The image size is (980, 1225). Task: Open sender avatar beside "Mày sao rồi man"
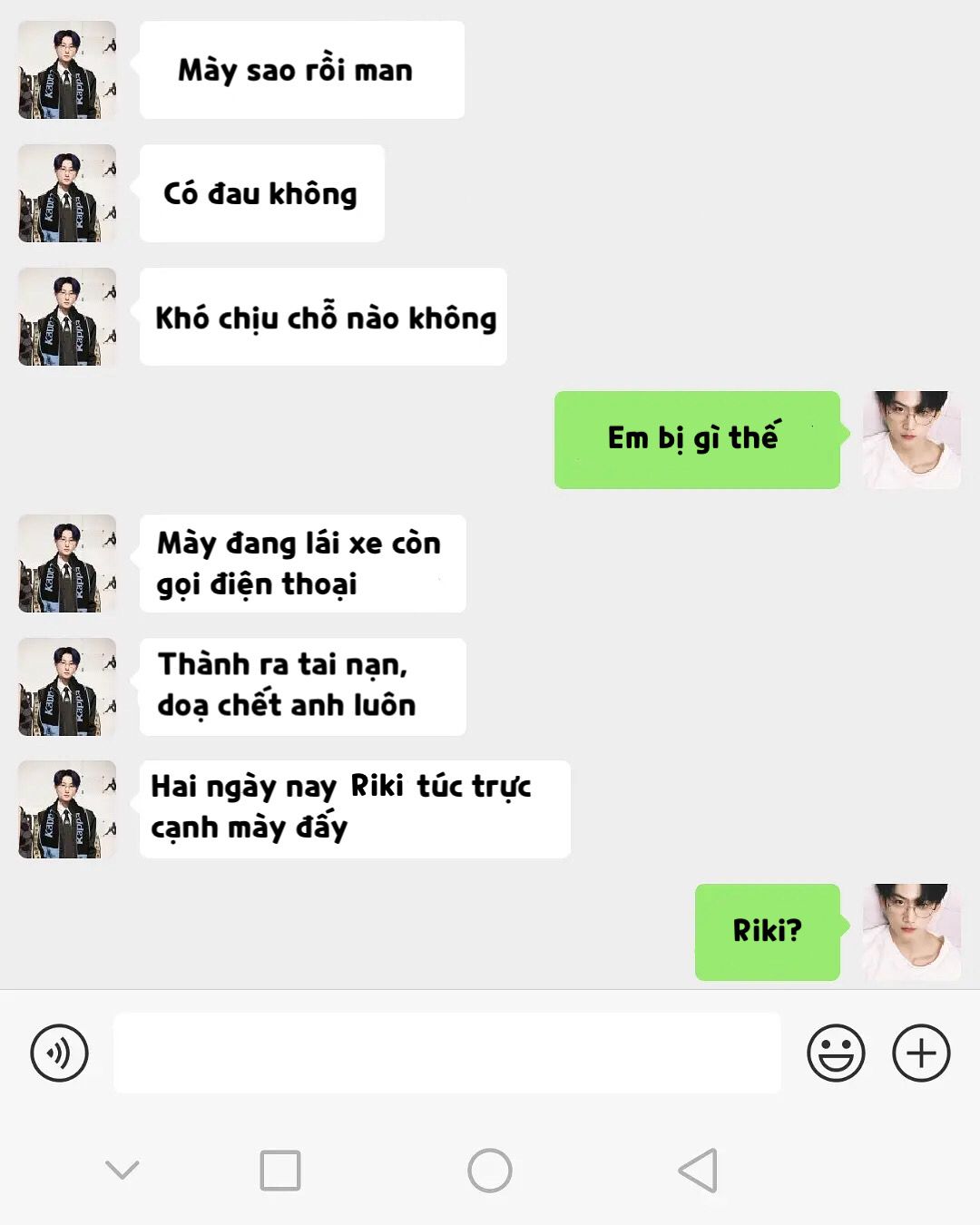(x=67, y=70)
